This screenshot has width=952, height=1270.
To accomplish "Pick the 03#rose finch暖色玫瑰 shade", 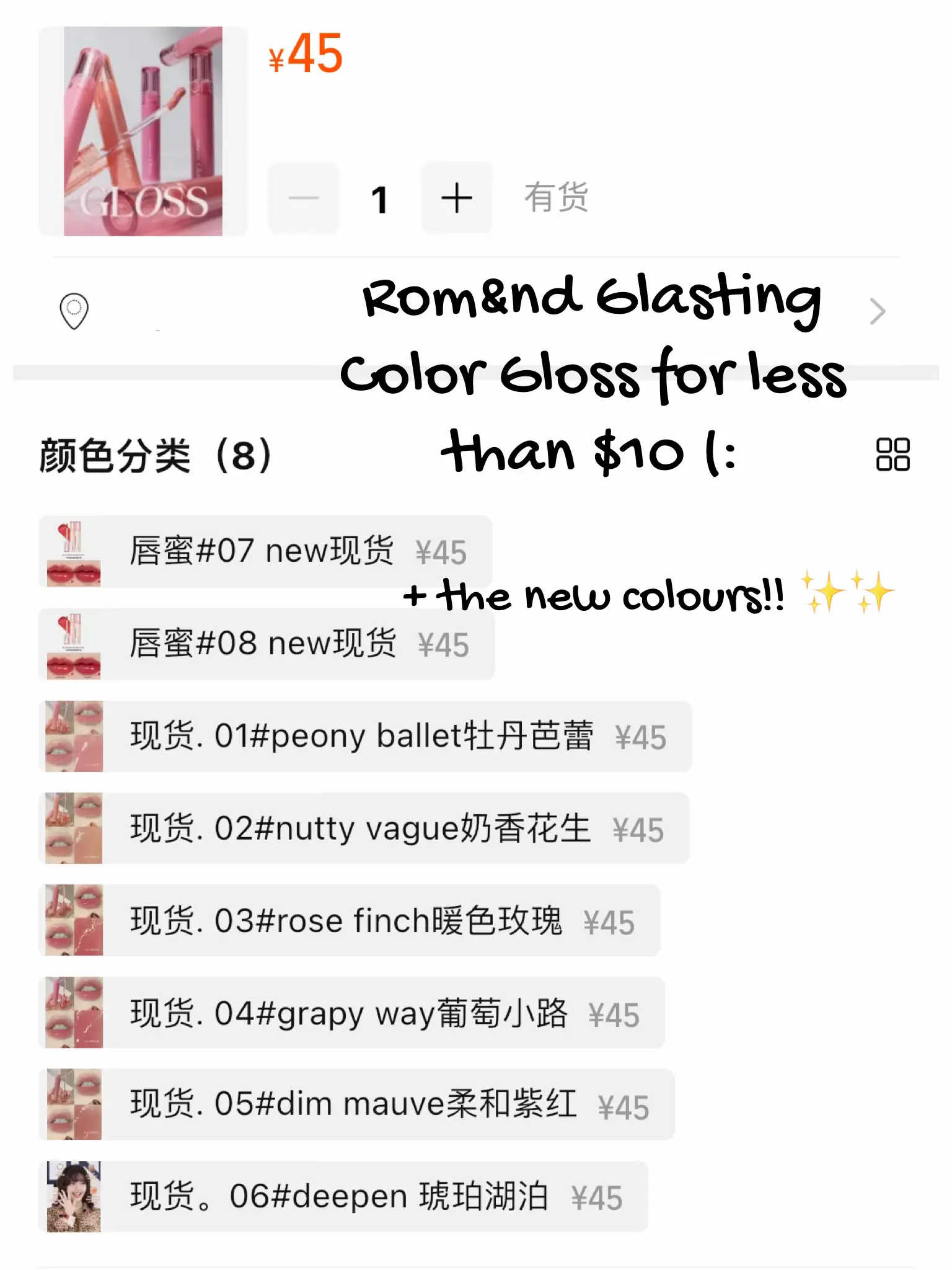I will point(349,920).
